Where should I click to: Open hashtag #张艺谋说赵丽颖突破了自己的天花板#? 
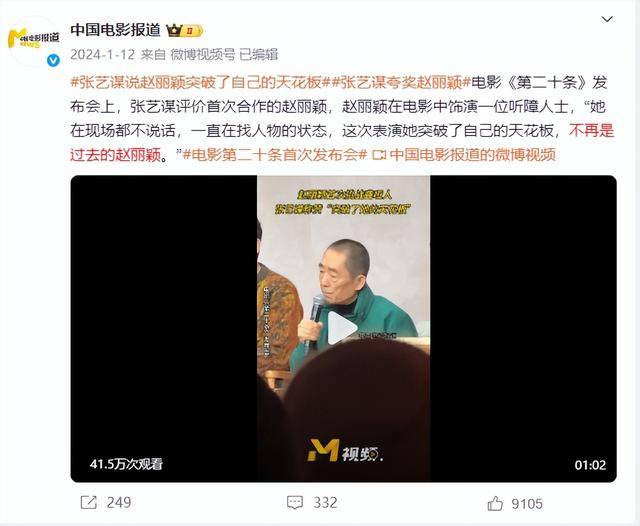[203, 81]
